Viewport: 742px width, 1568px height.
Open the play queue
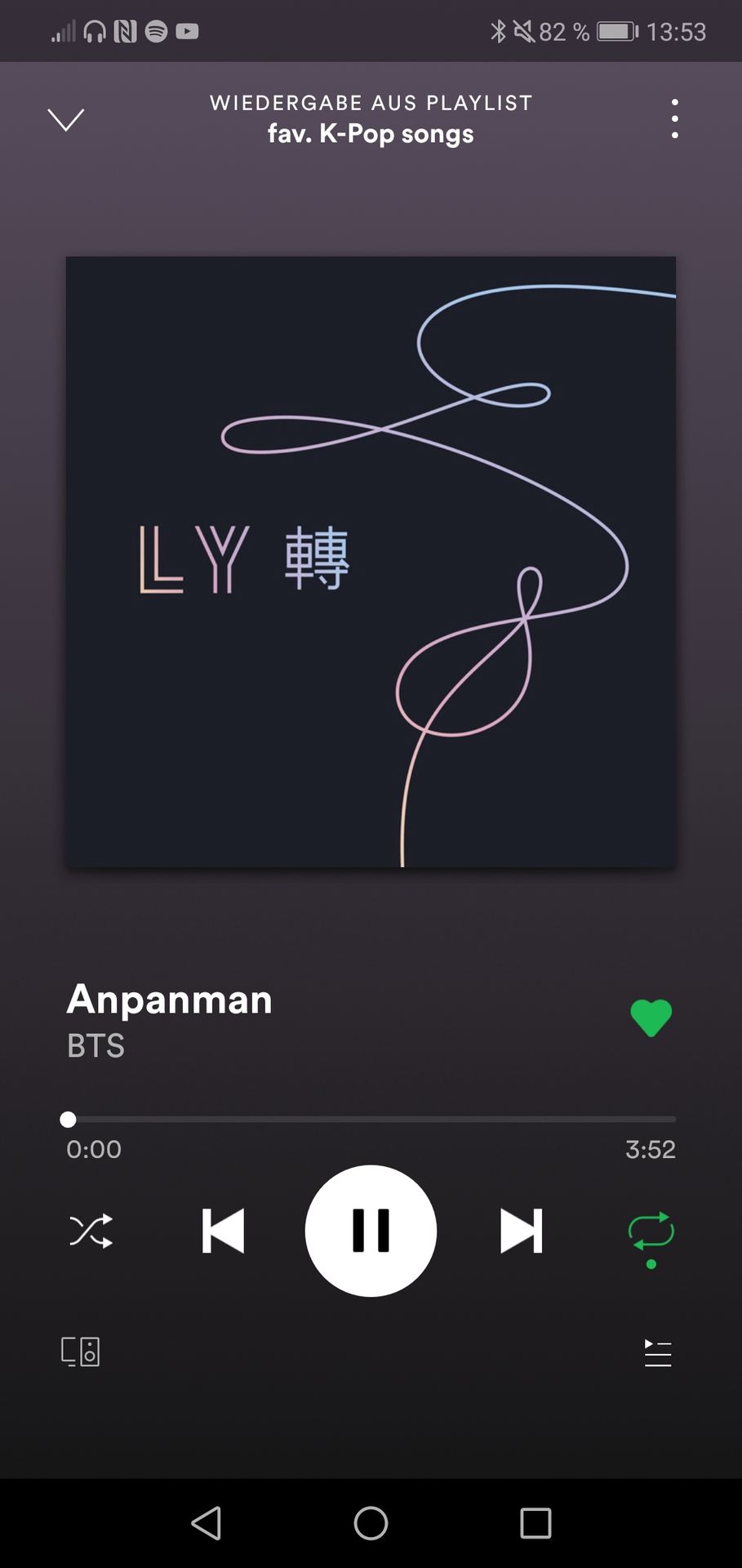pos(657,1353)
